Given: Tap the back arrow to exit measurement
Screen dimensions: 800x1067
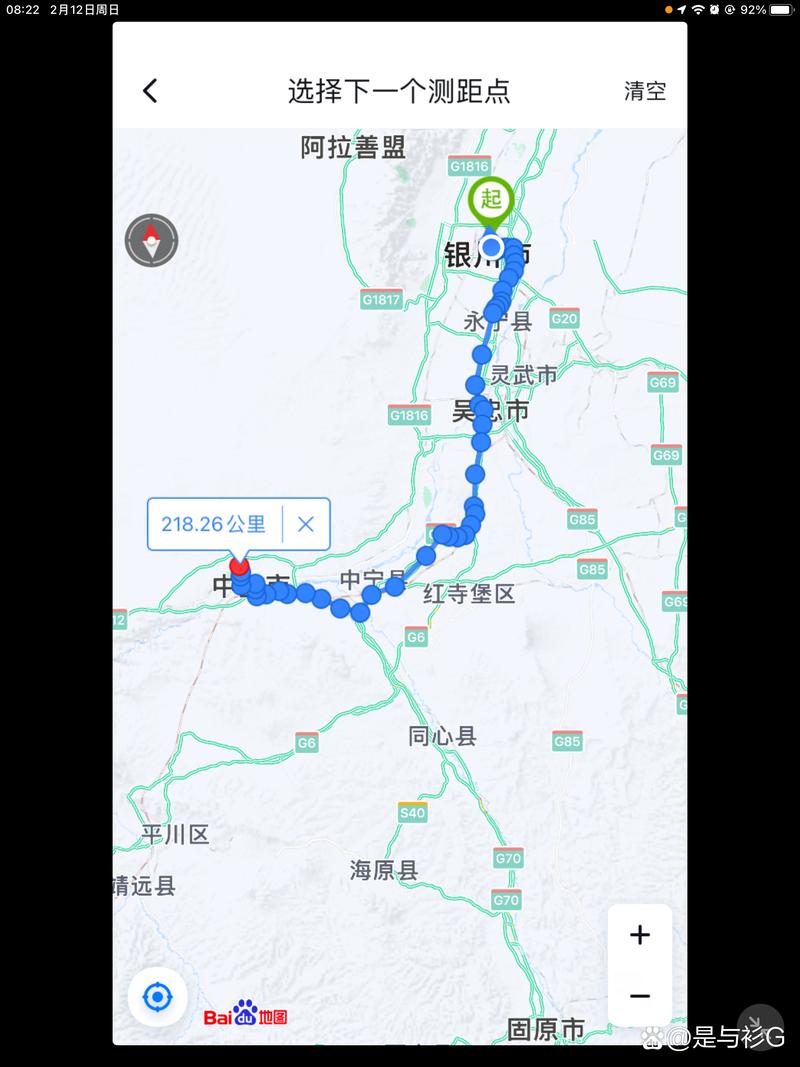Looking at the screenshot, I should coord(149,89).
